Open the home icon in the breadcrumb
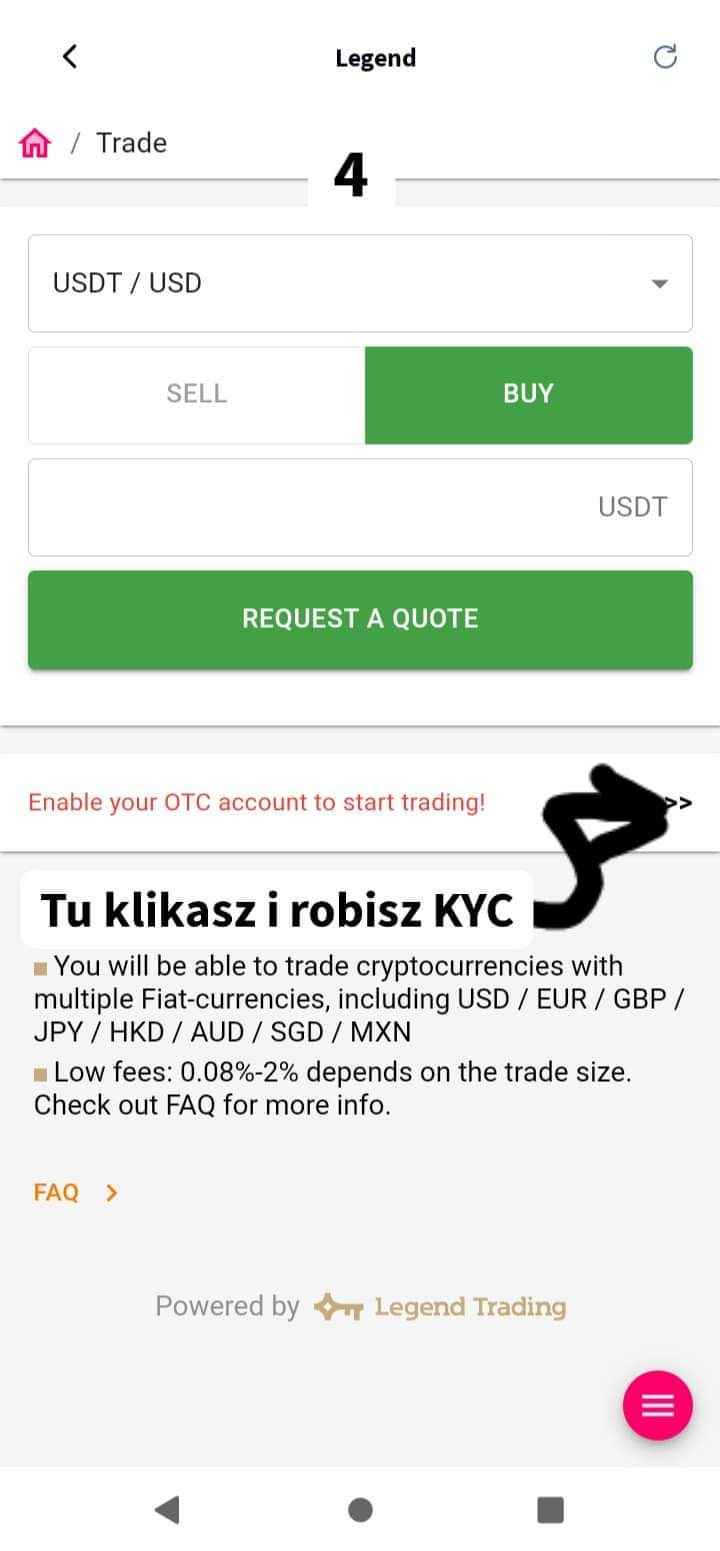Image resolution: width=720 pixels, height=1551 pixels. 34,143
